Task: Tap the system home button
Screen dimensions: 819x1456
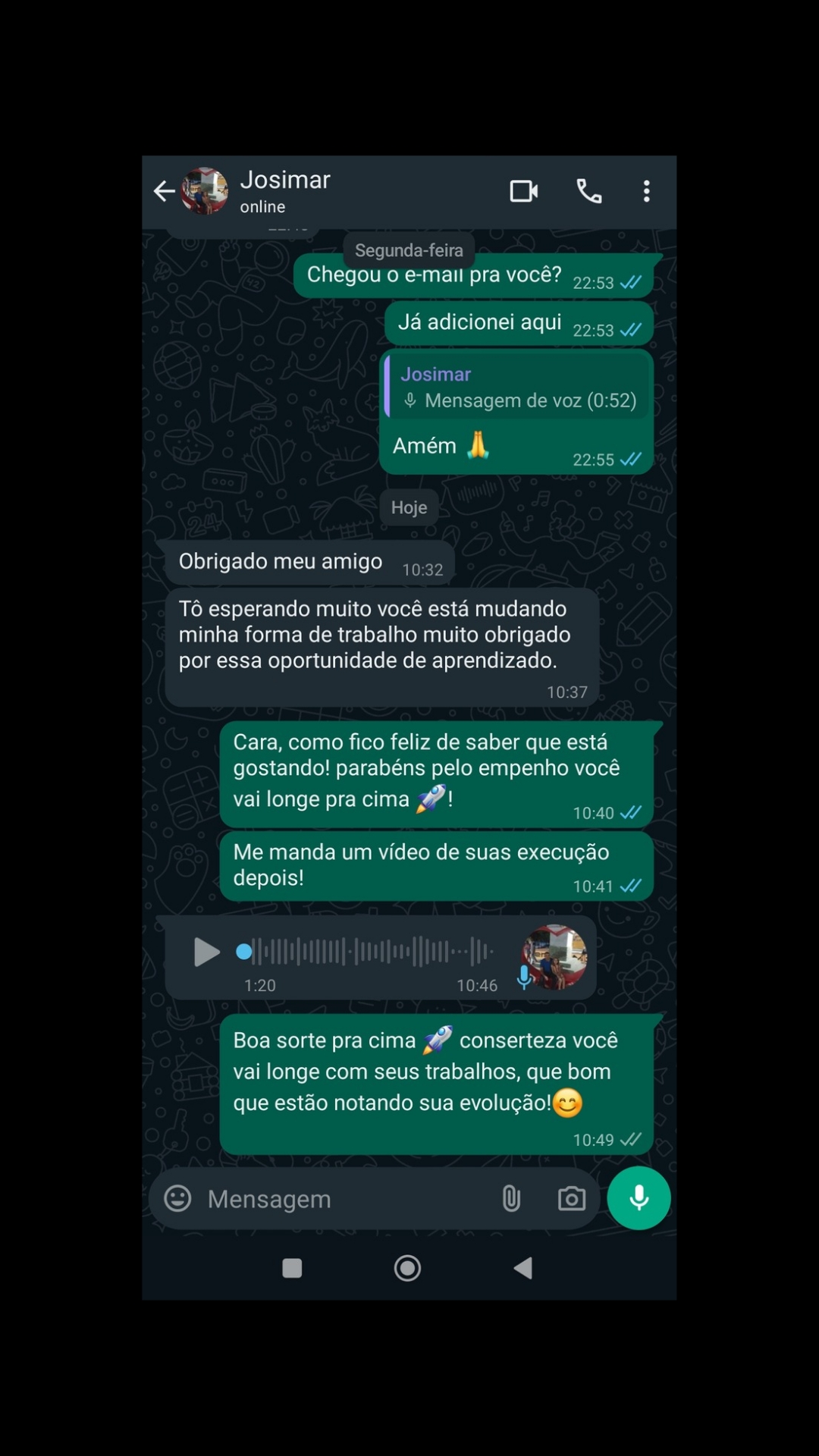Action: (x=408, y=1268)
